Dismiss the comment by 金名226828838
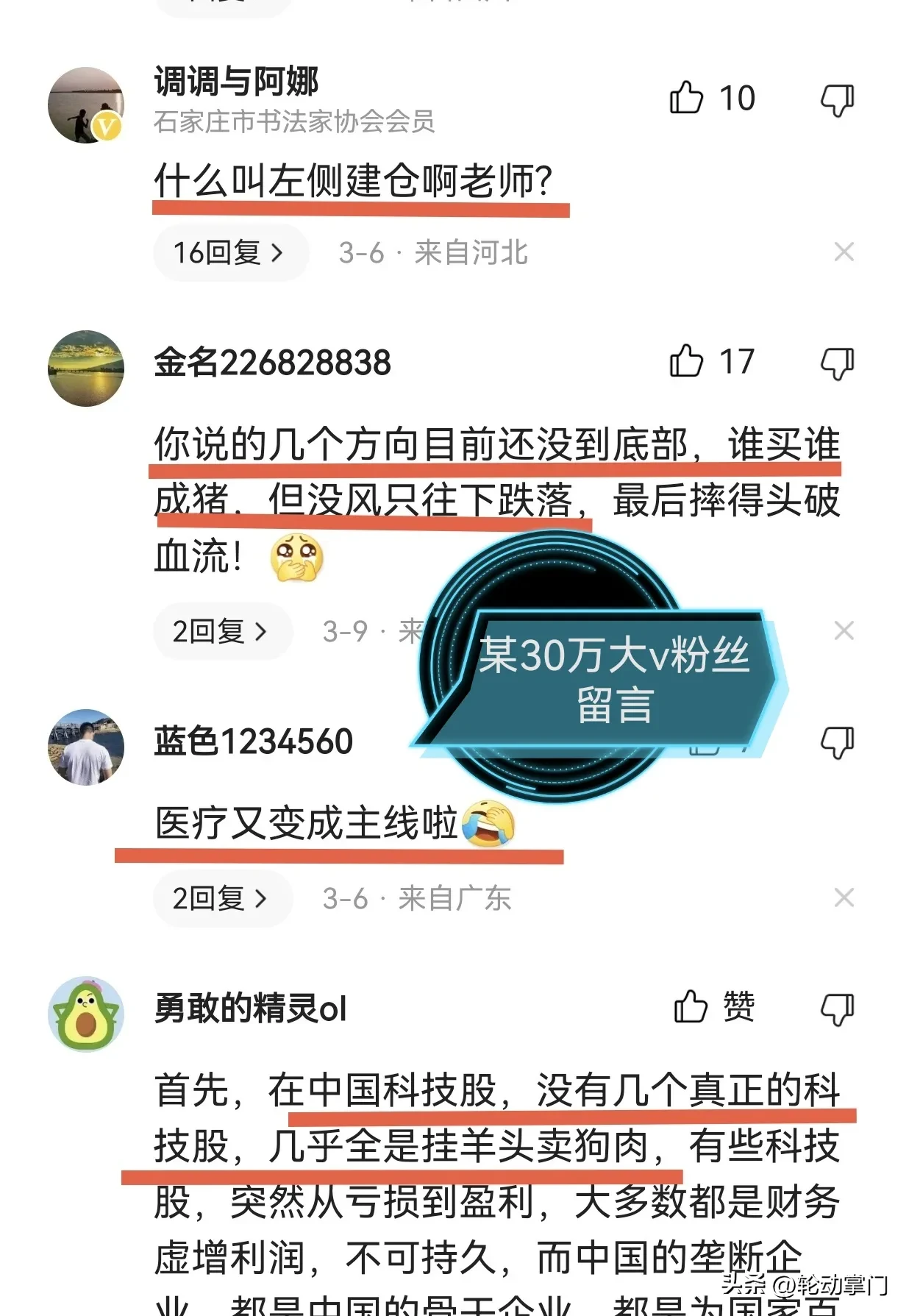Viewport: 909px width, 1316px height. pyautogui.click(x=844, y=630)
